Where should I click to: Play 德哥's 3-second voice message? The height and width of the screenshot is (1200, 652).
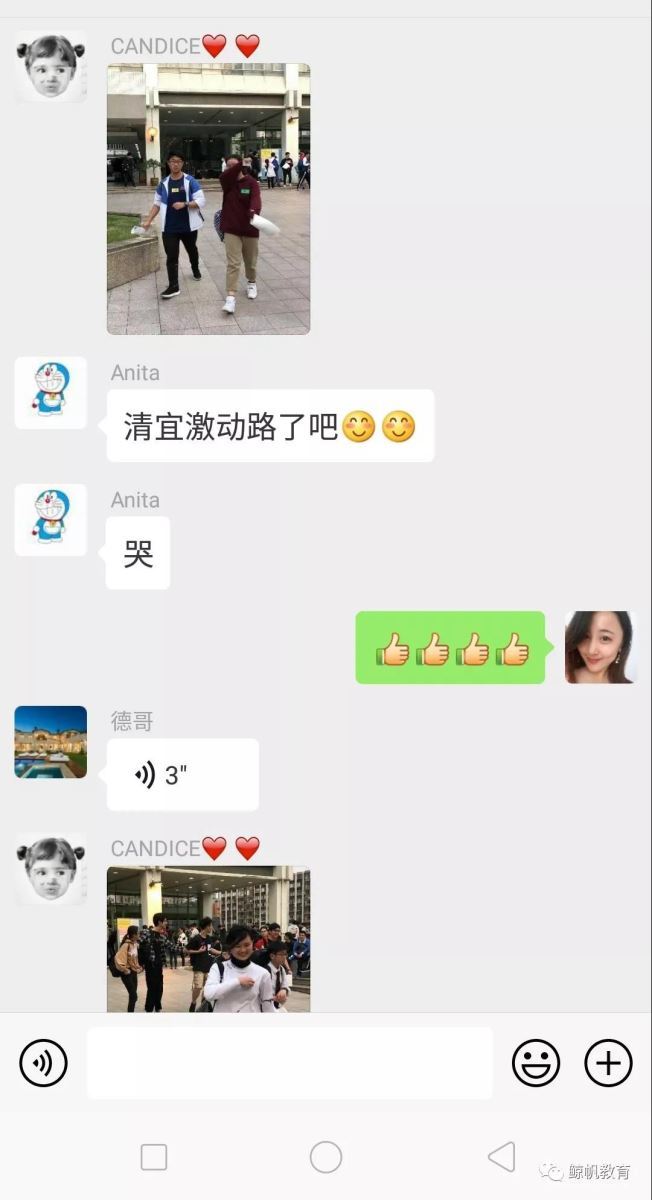pos(182,775)
